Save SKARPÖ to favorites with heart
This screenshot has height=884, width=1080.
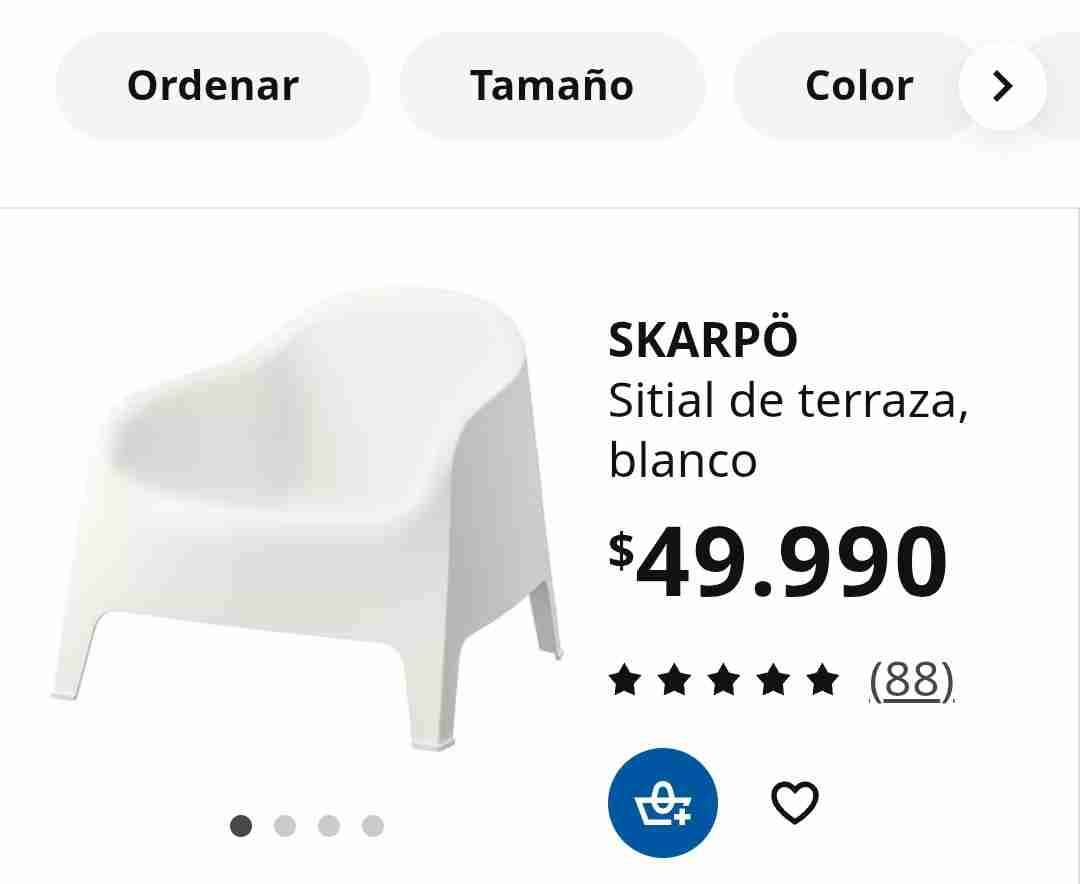(795, 803)
